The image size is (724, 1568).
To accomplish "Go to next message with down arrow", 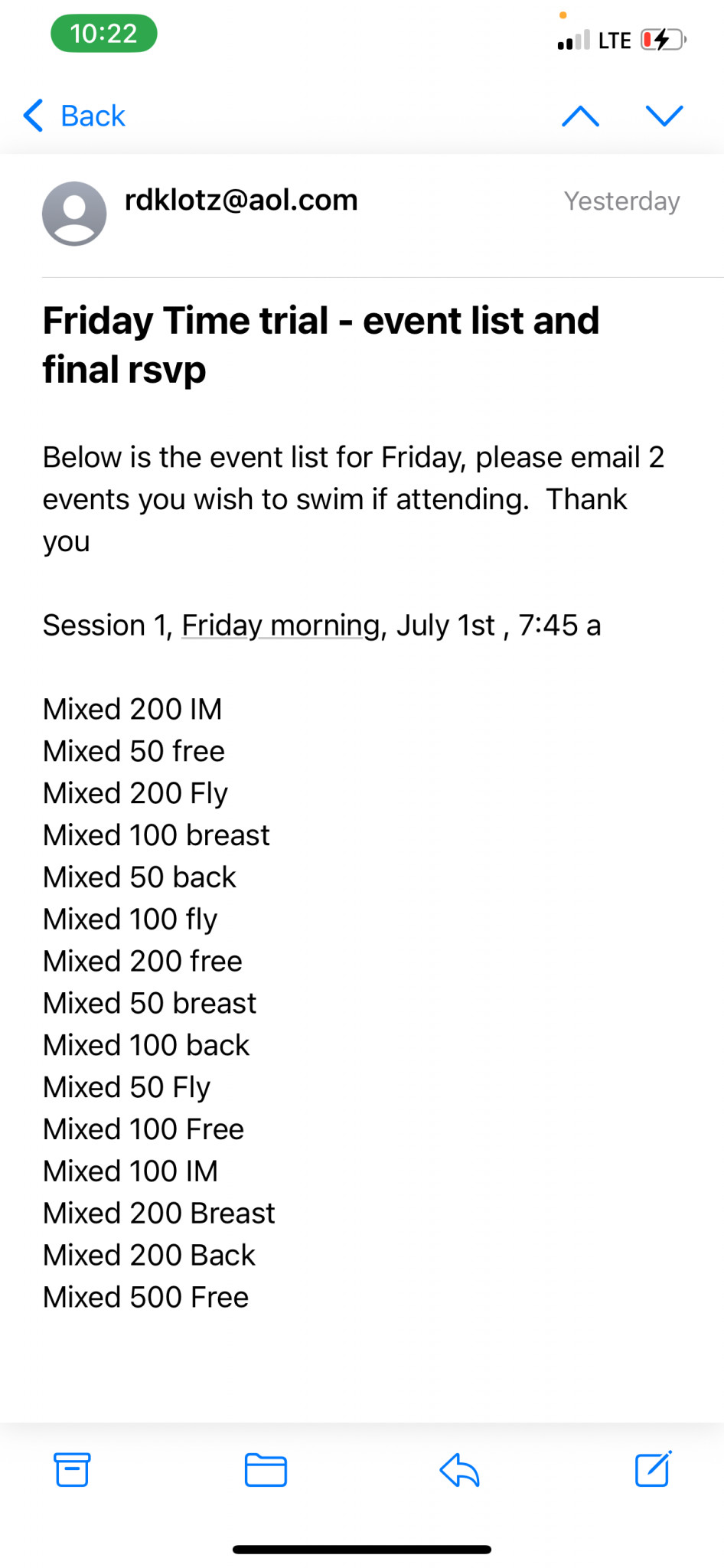I will click(664, 116).
